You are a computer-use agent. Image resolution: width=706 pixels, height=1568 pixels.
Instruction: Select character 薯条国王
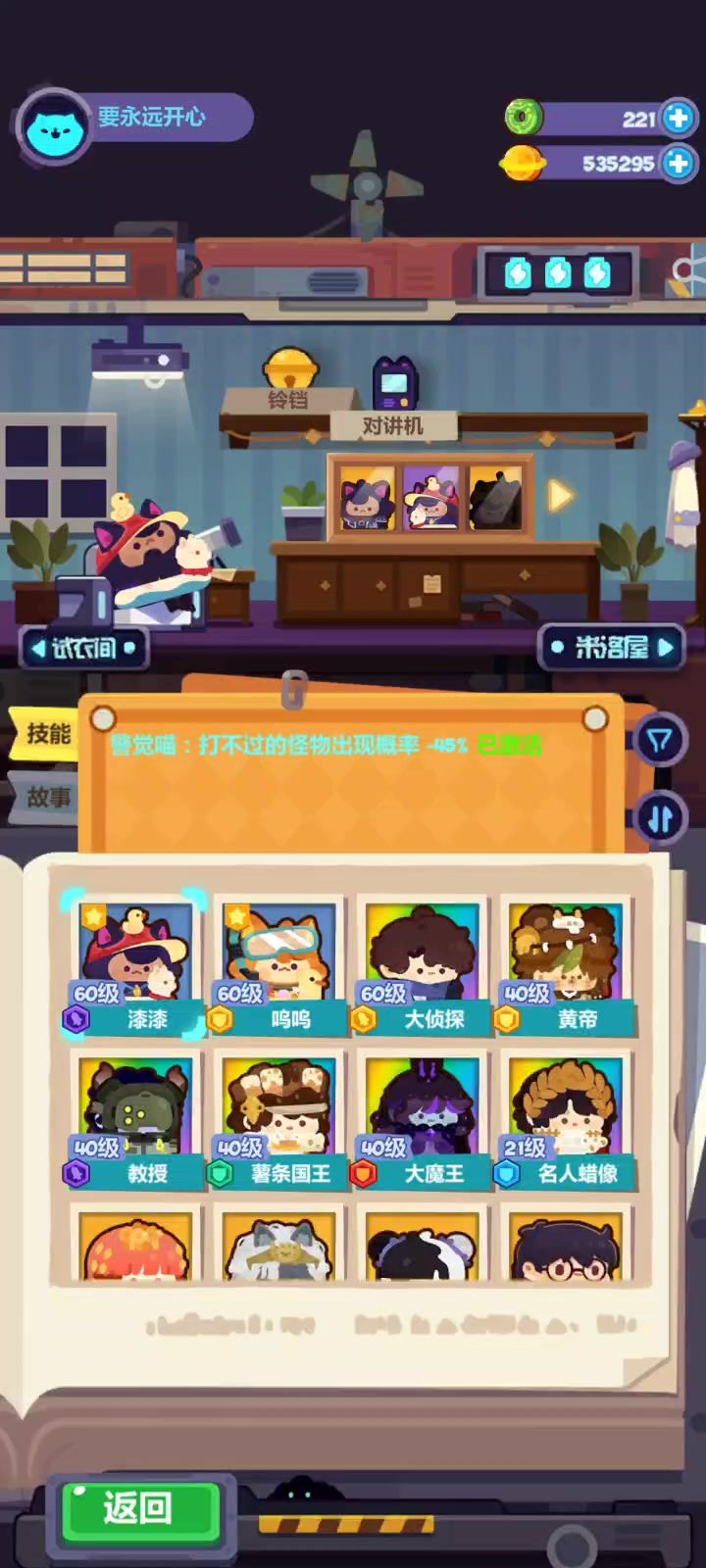tap(279, 1119)
